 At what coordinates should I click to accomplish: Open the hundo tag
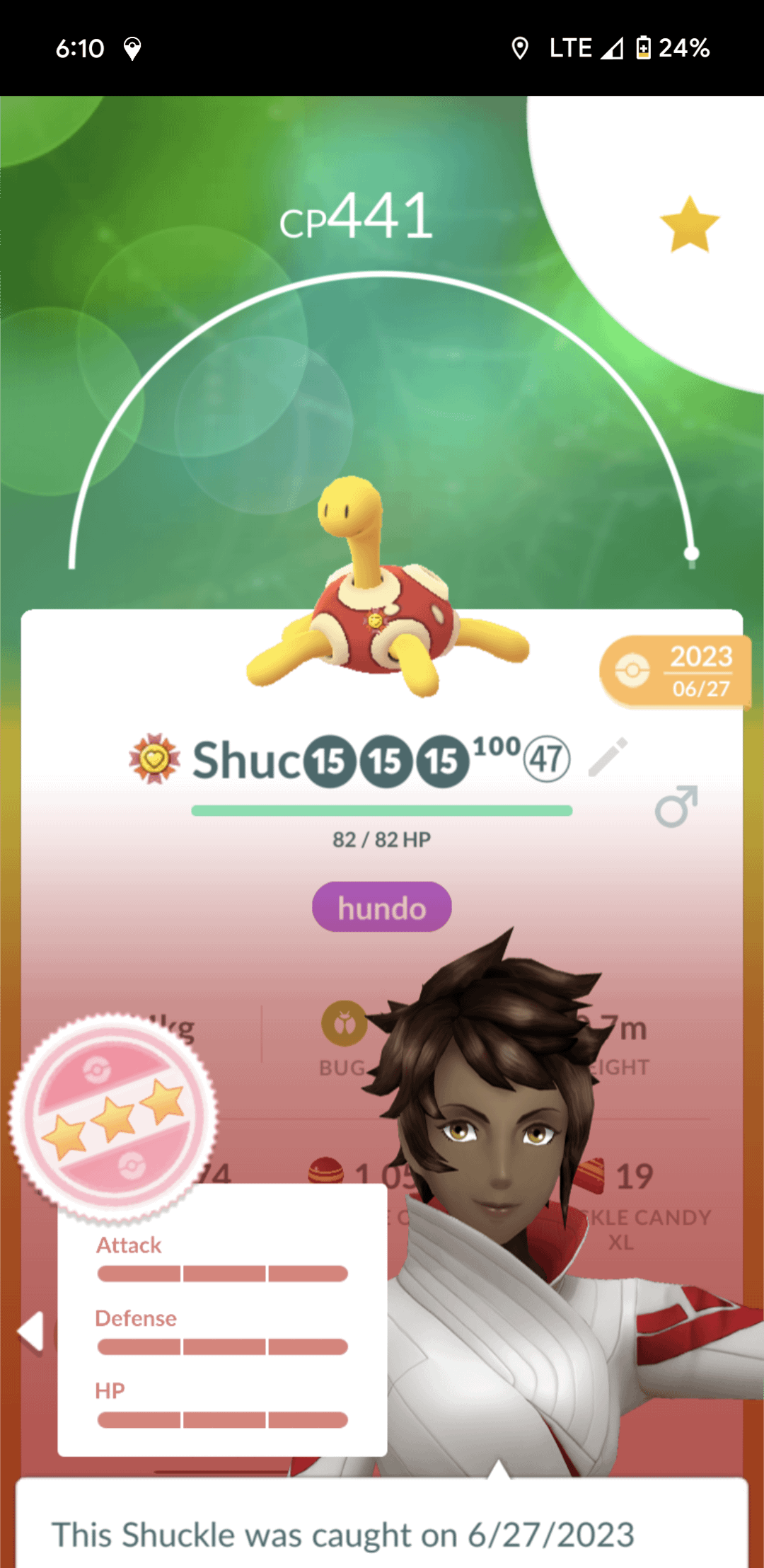point(381,907)
